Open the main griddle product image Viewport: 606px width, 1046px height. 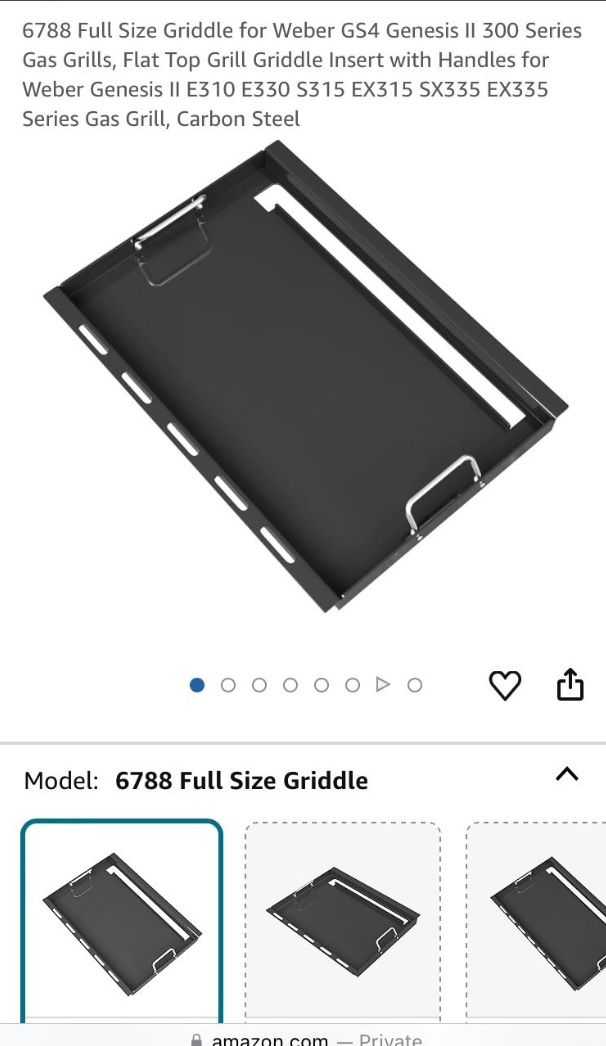tap(305, 376)
